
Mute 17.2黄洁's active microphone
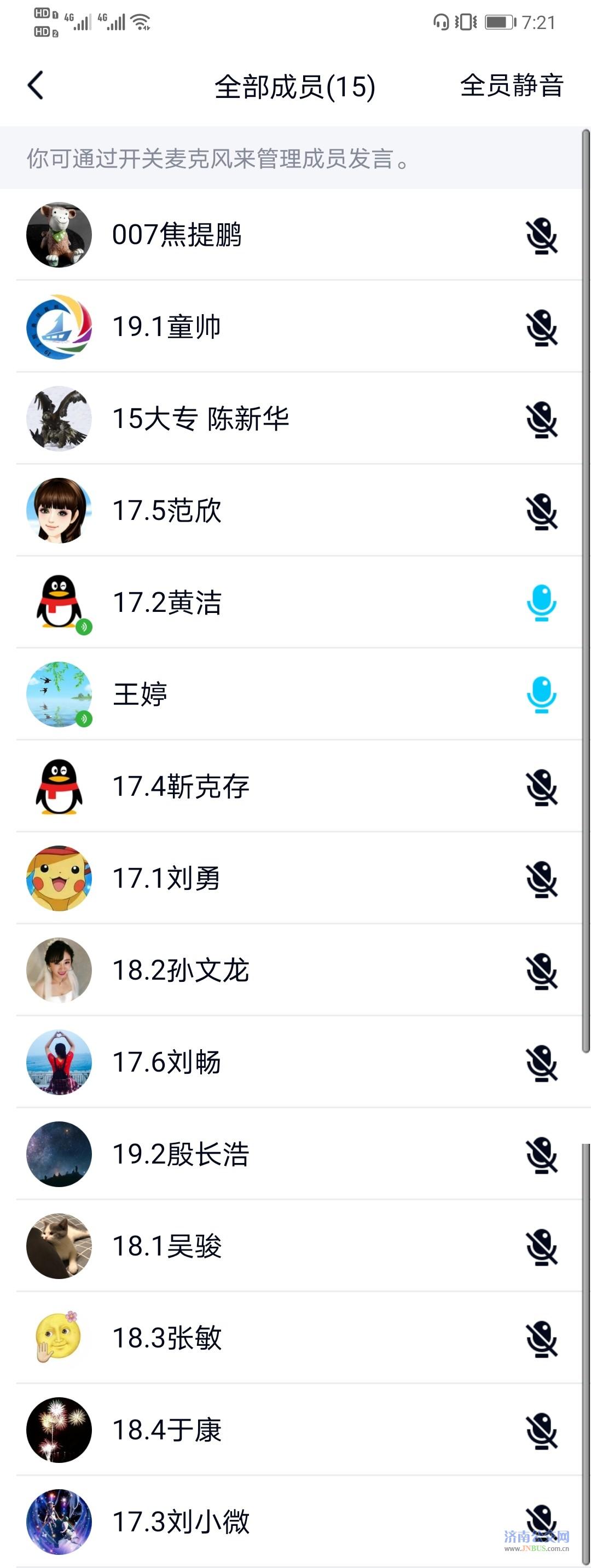(x=541, y=603)
